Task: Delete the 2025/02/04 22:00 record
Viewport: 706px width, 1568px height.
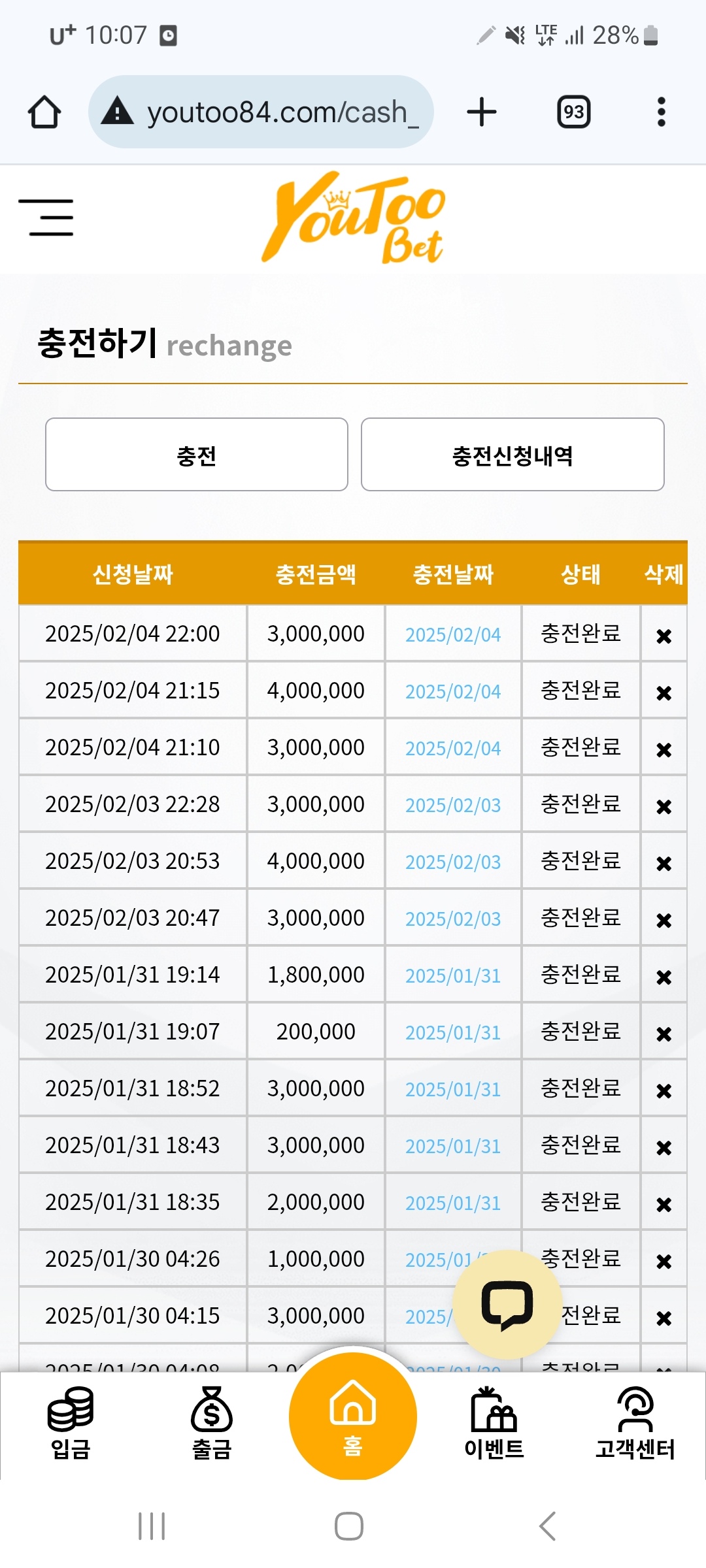Action: (664, 636)
